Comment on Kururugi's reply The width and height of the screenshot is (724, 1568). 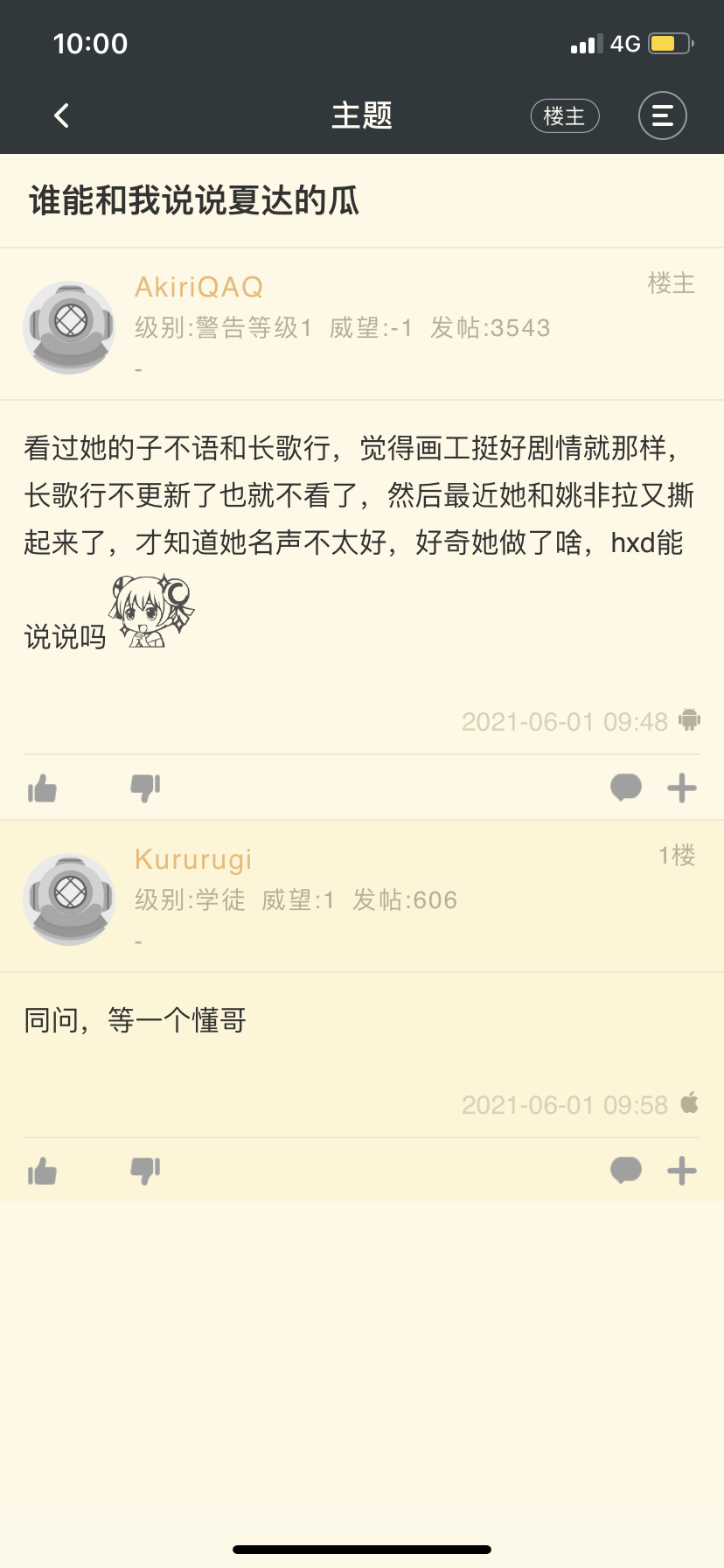point(625,1170)
